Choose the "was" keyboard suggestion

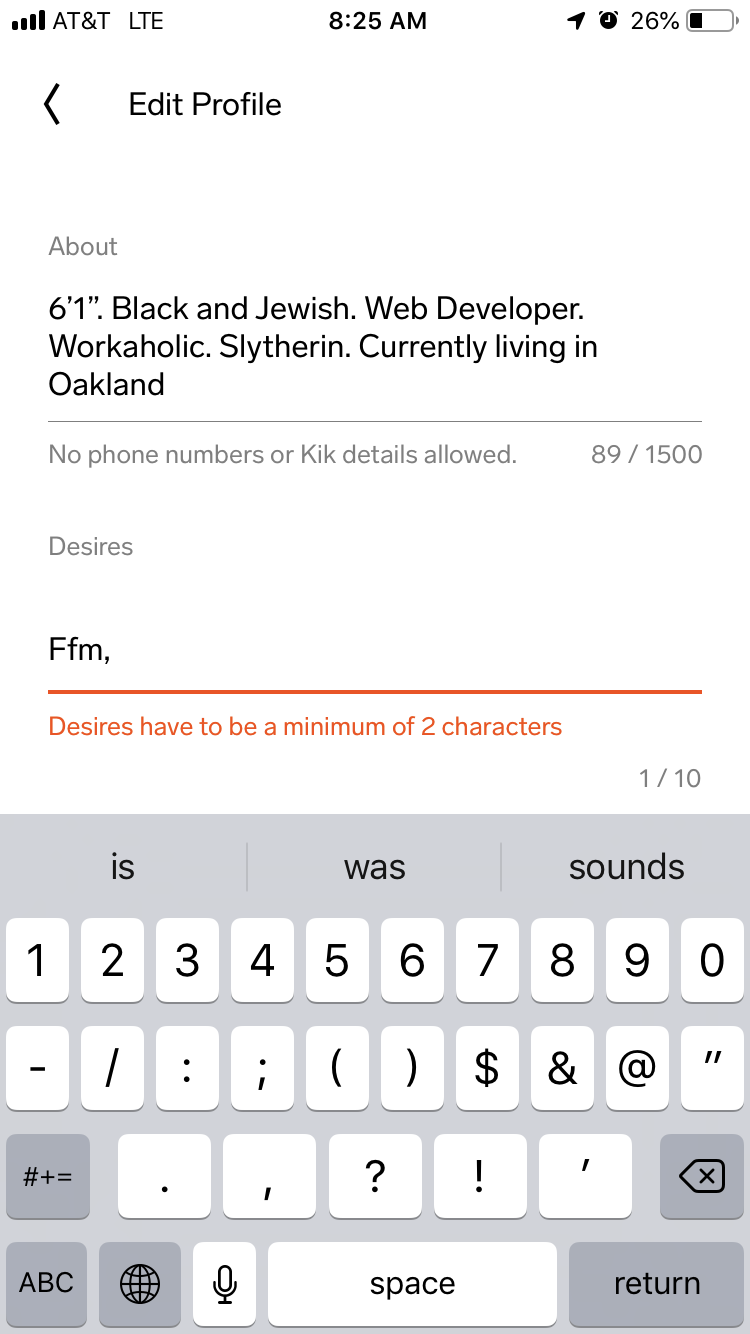tap(375, 867)
